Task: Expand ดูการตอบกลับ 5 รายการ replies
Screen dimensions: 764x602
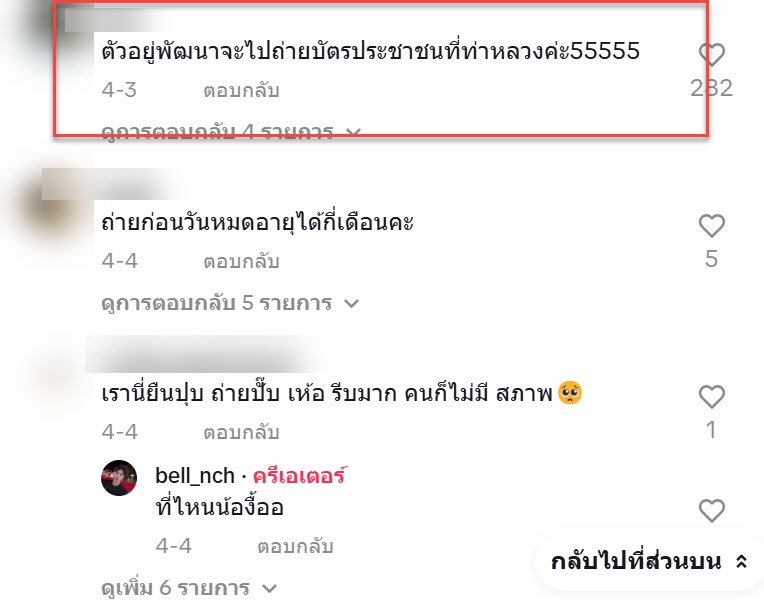Action: coord(231,302)
